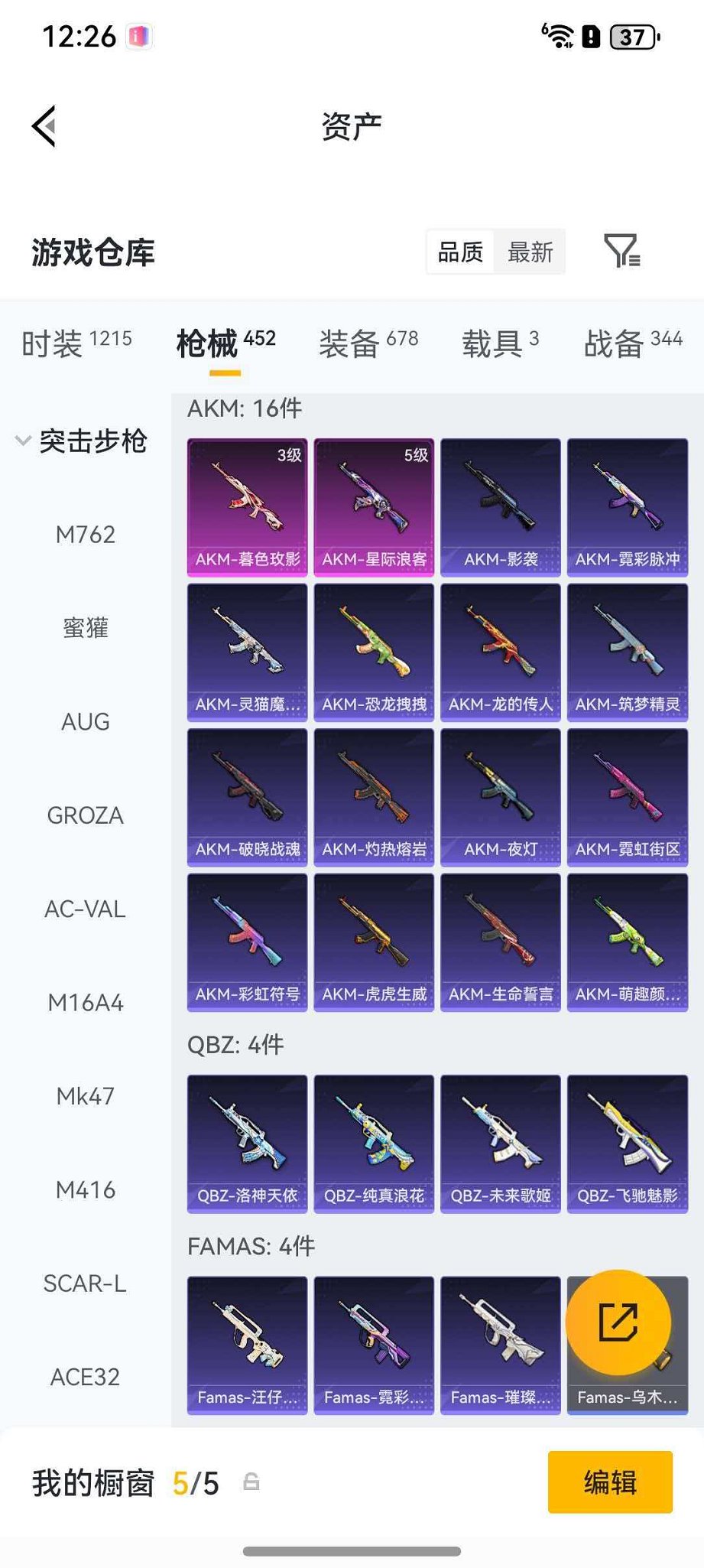
Task: Go back from the 资产 page
Action: click(x=44, y=126)
